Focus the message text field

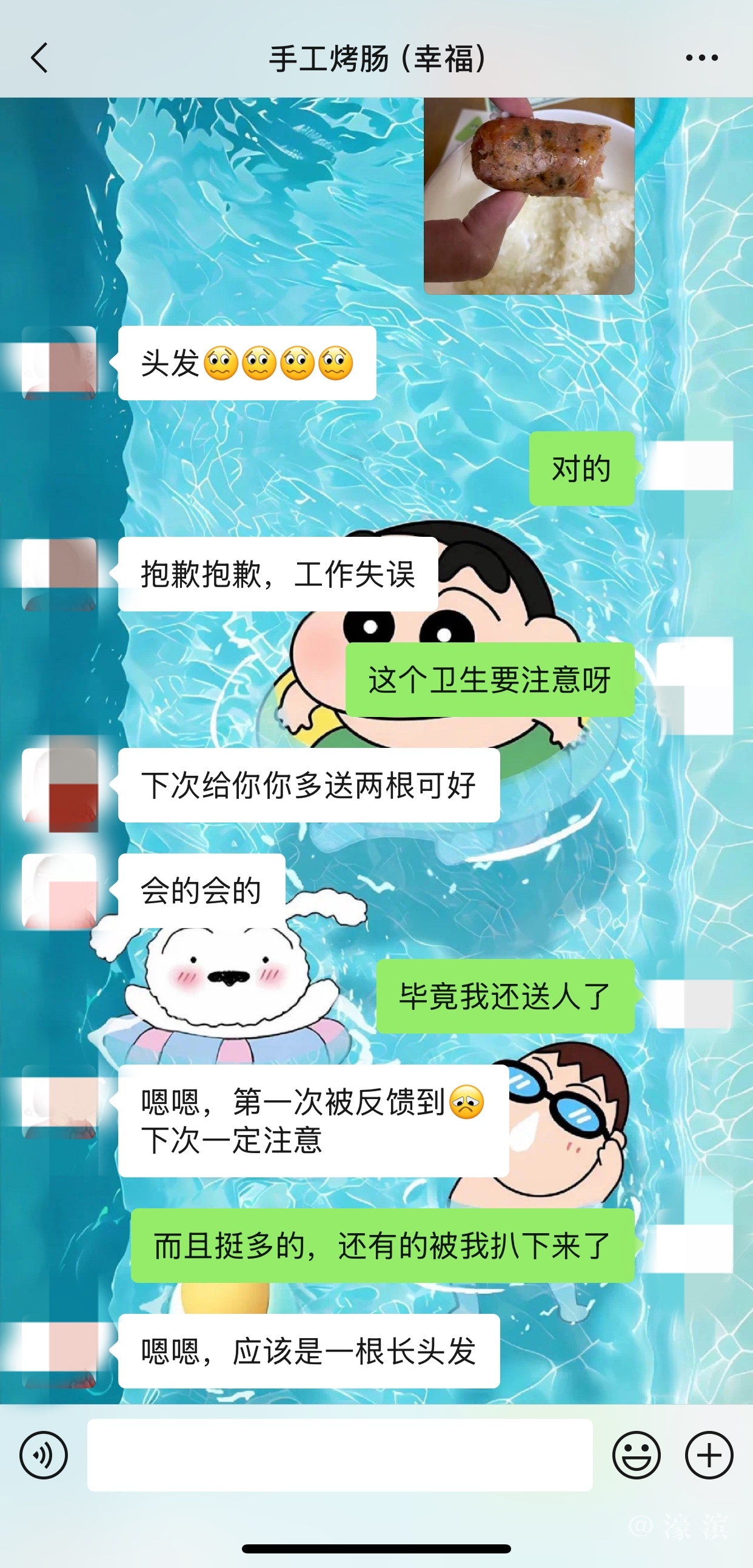click(340, 1455)
